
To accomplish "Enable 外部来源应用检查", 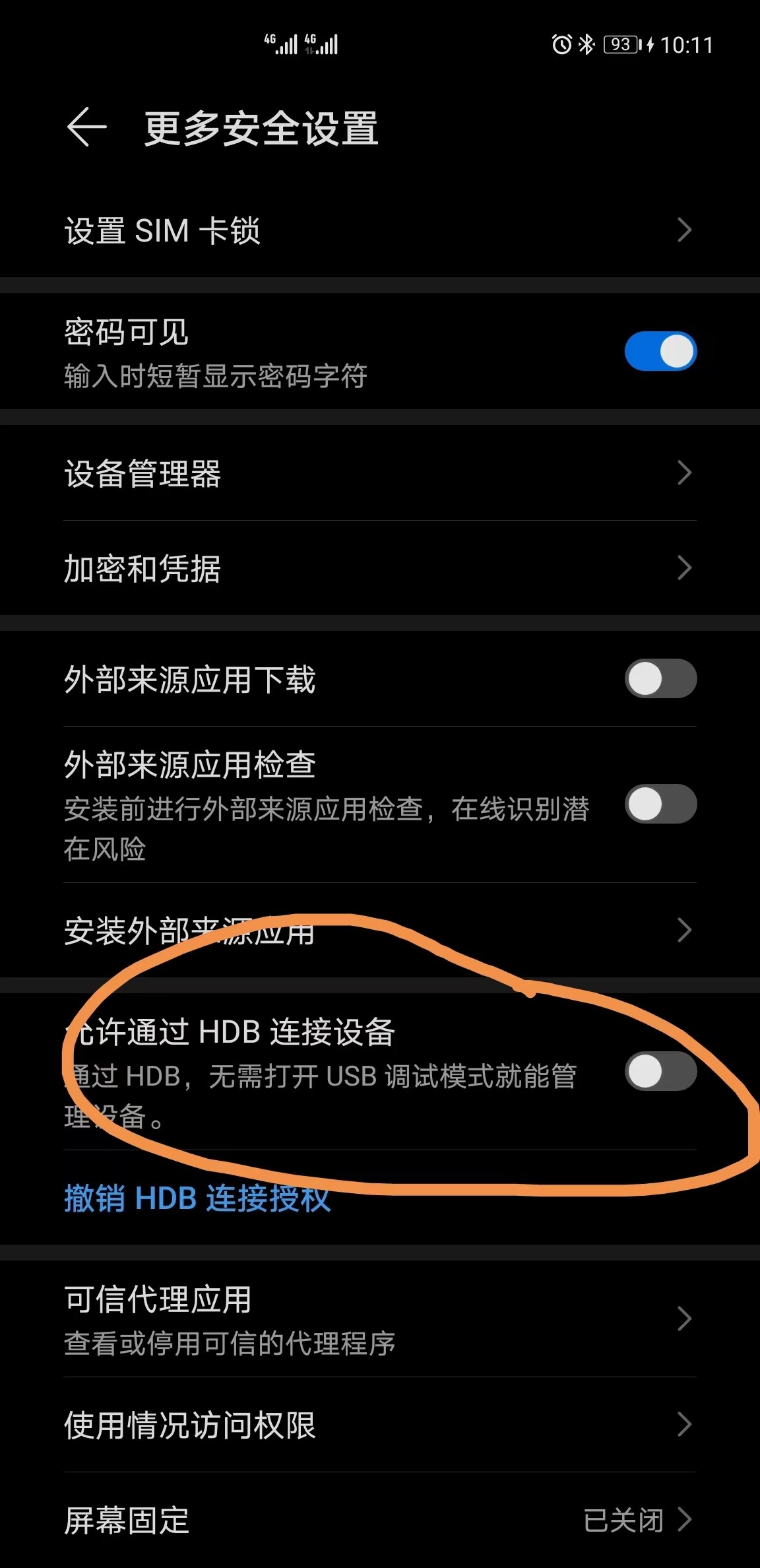I will (660, 804).
